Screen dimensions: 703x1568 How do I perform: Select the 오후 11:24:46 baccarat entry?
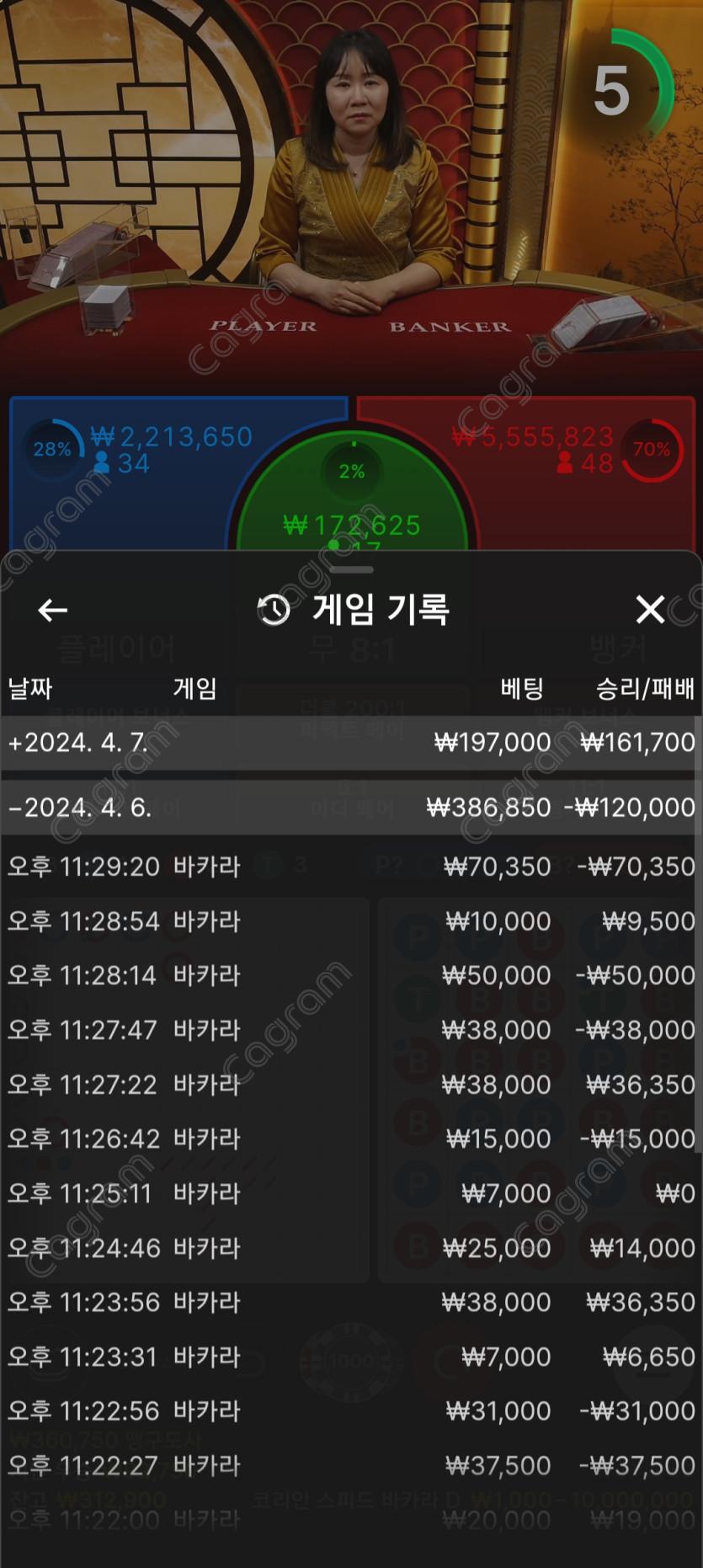350,1248
